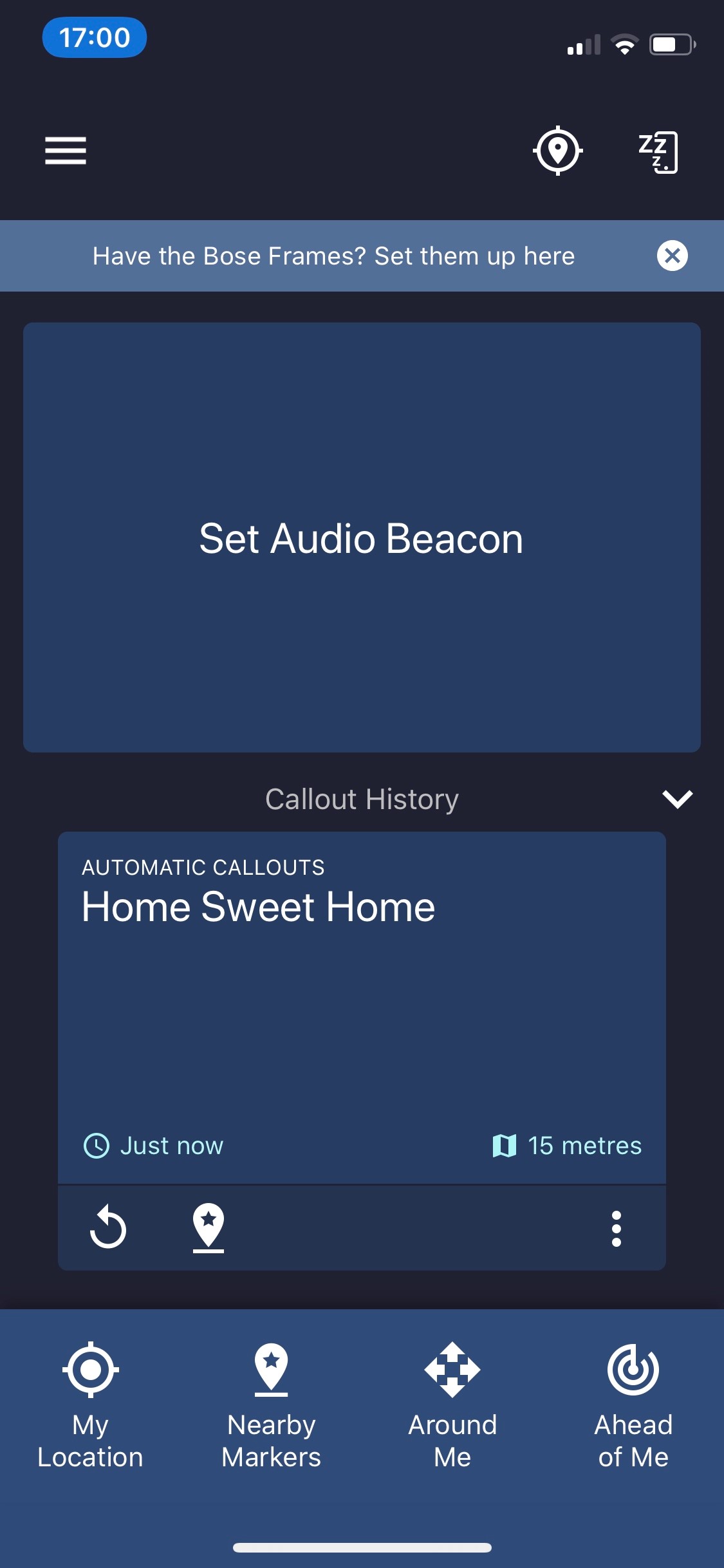
Task: Open the Bose Frames setup link
Action: tap(335, 256)
